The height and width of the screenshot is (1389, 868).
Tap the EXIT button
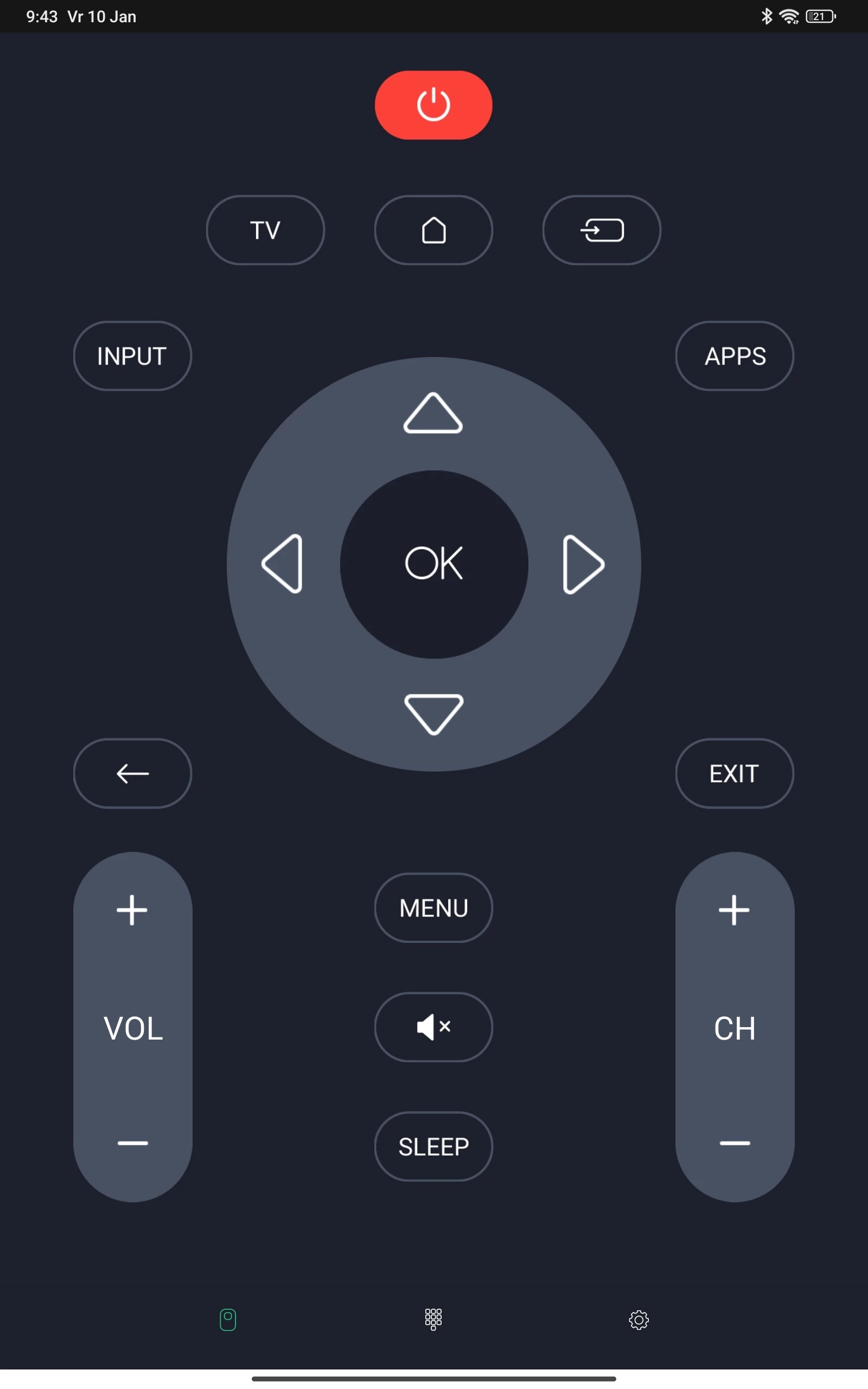pos(734,773)
